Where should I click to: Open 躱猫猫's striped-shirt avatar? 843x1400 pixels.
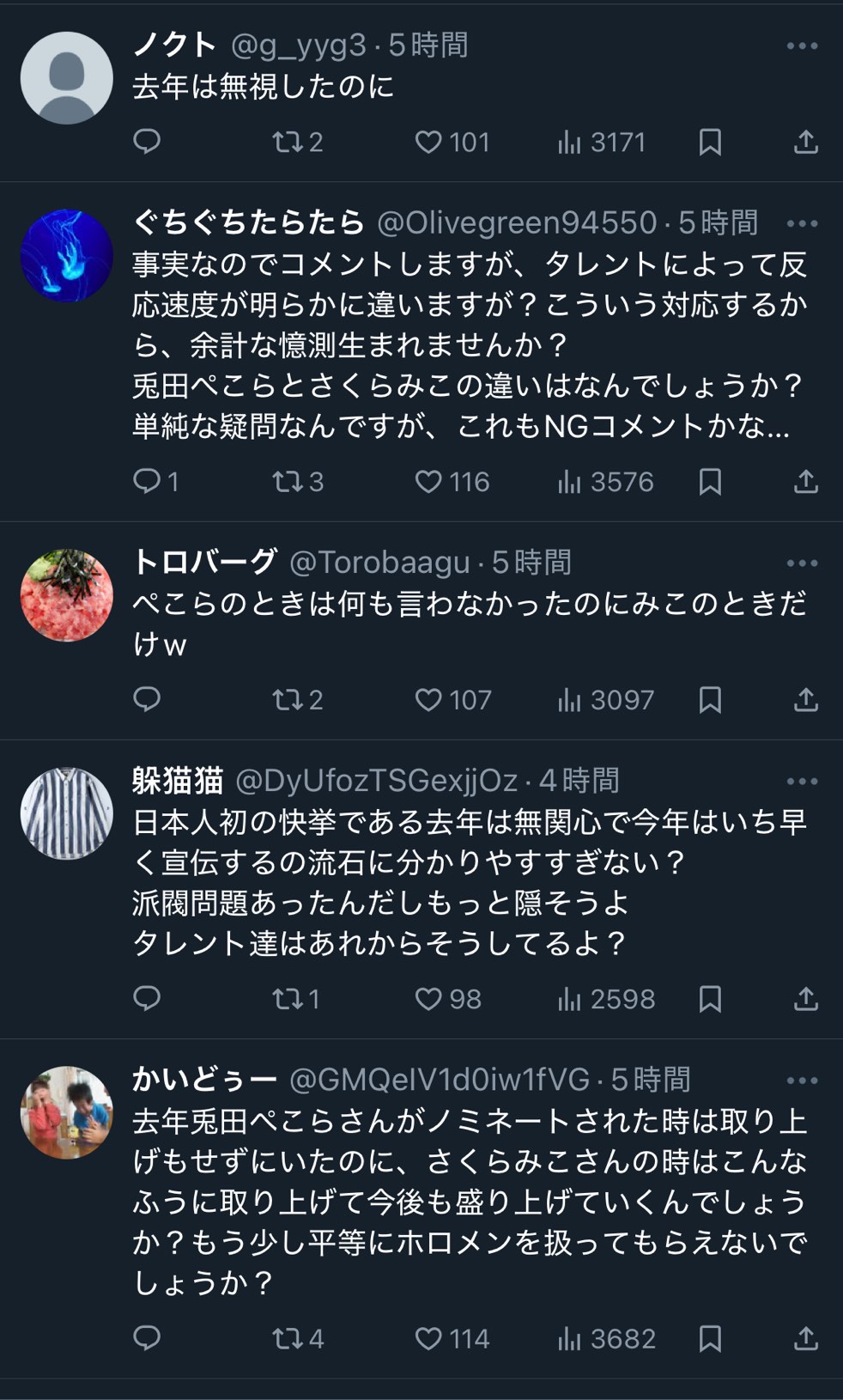[67, 814]
